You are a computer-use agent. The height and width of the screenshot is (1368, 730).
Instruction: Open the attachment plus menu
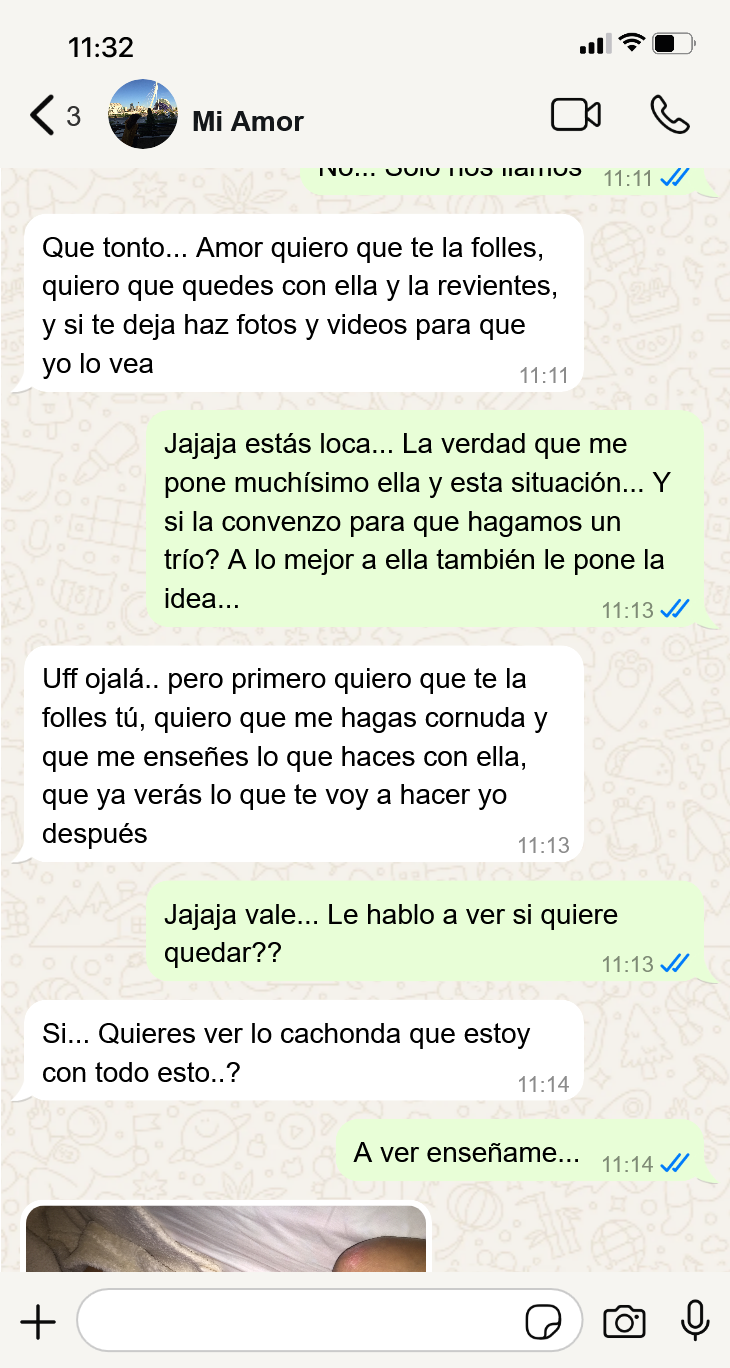coord(38,1322)
